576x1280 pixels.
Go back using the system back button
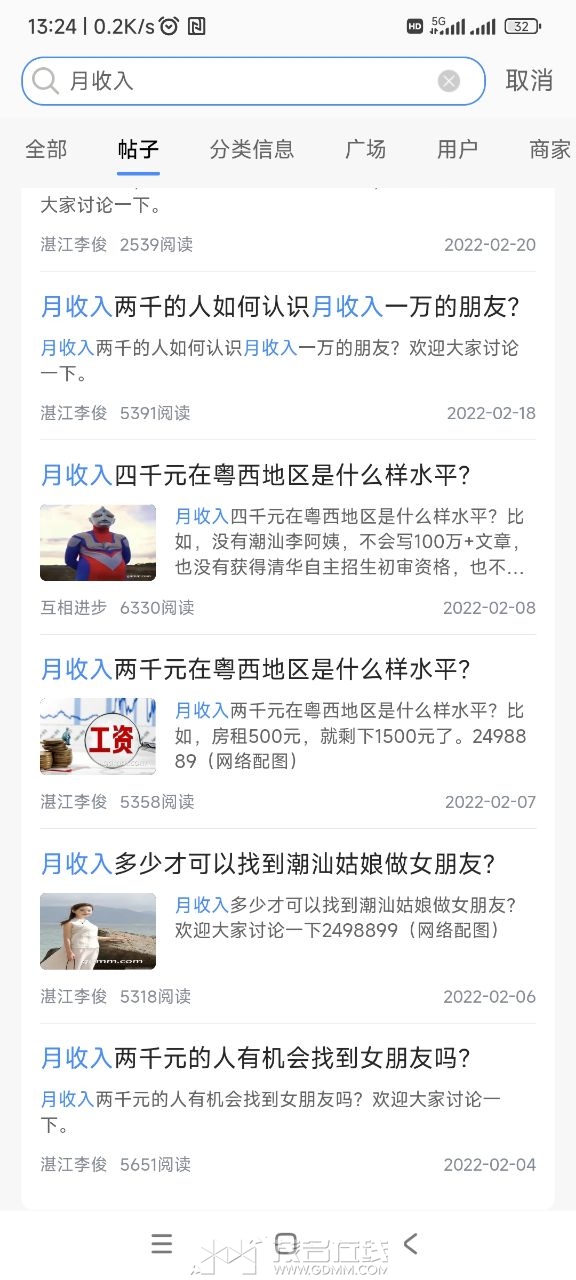tap(410, 1244)
